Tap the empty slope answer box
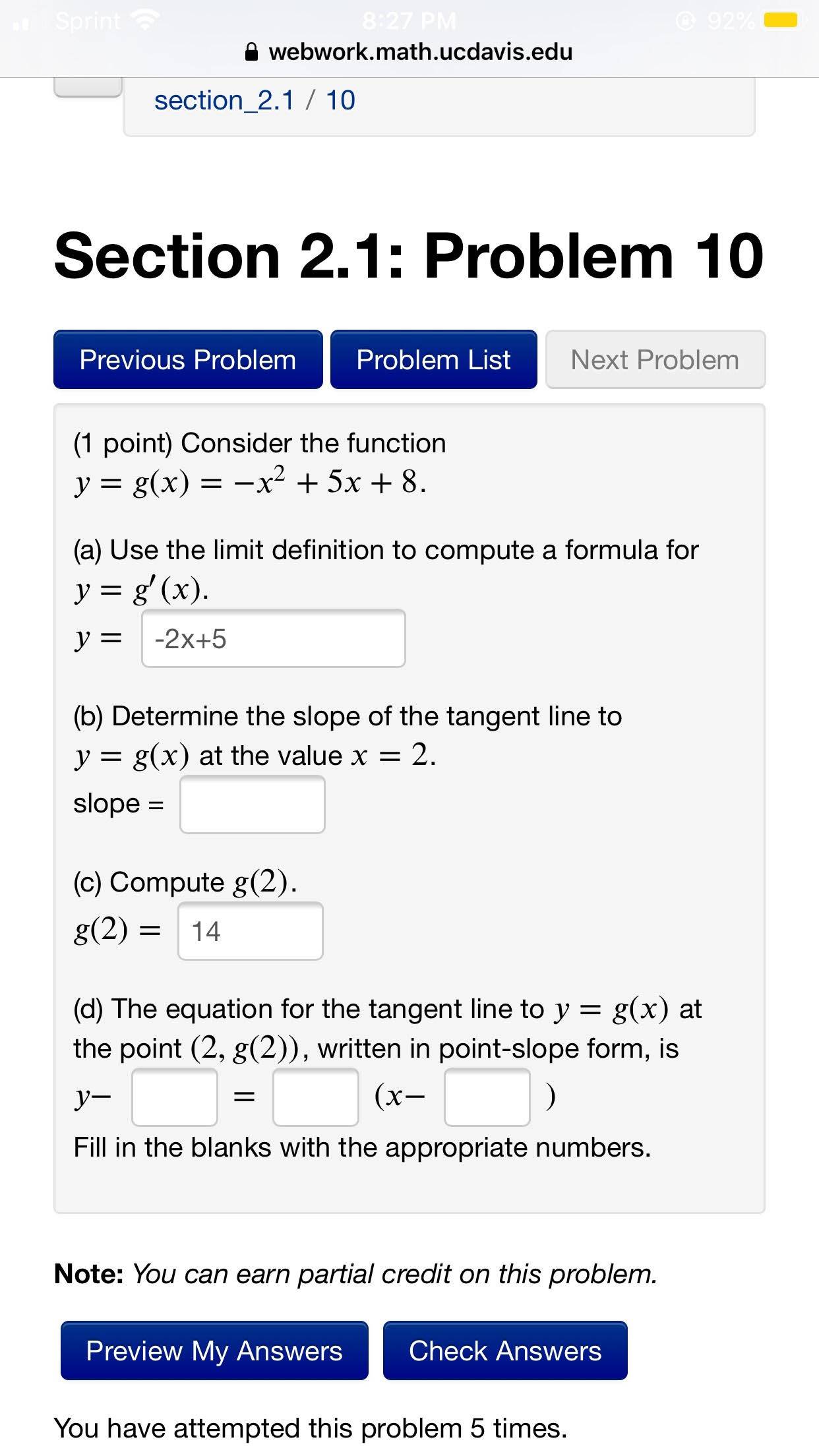 253,804
